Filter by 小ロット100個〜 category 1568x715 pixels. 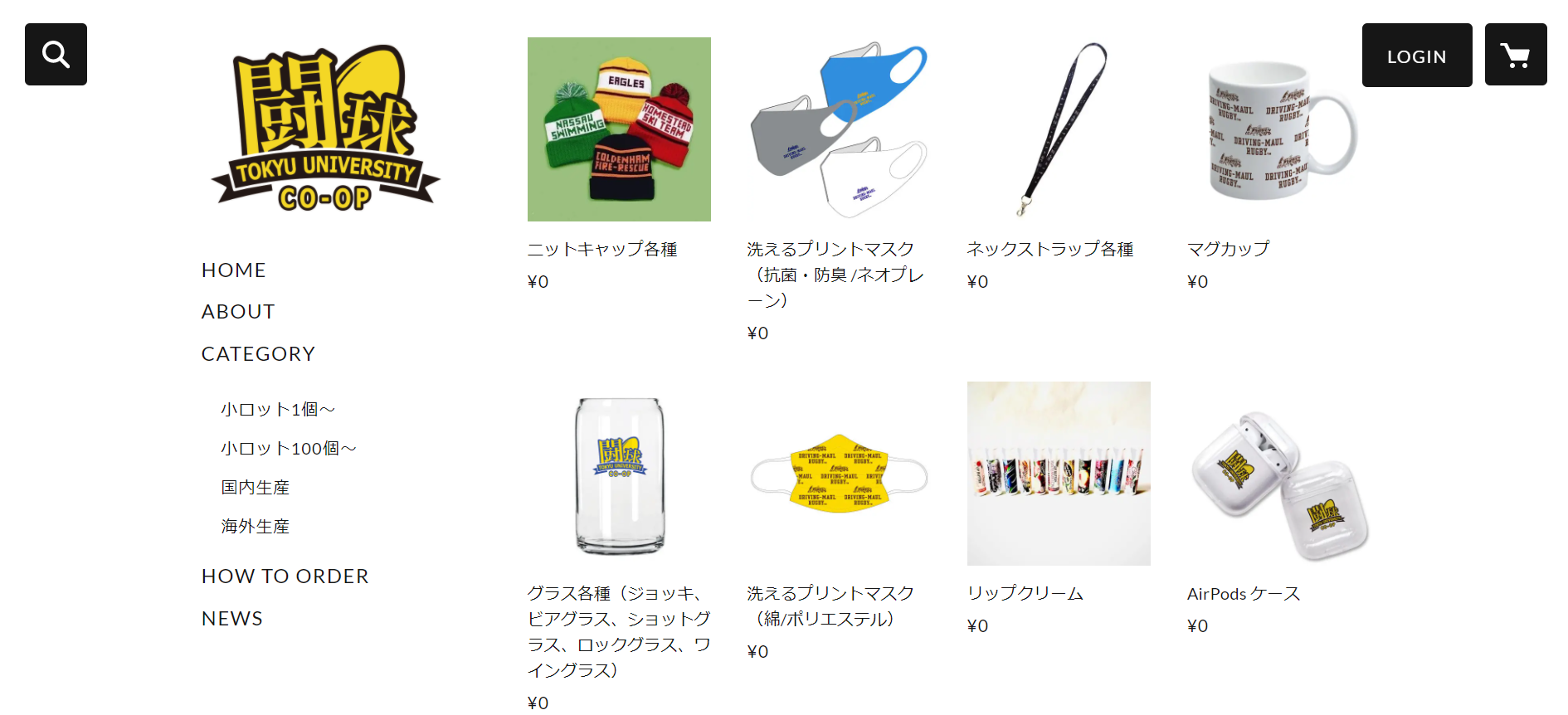289,448
